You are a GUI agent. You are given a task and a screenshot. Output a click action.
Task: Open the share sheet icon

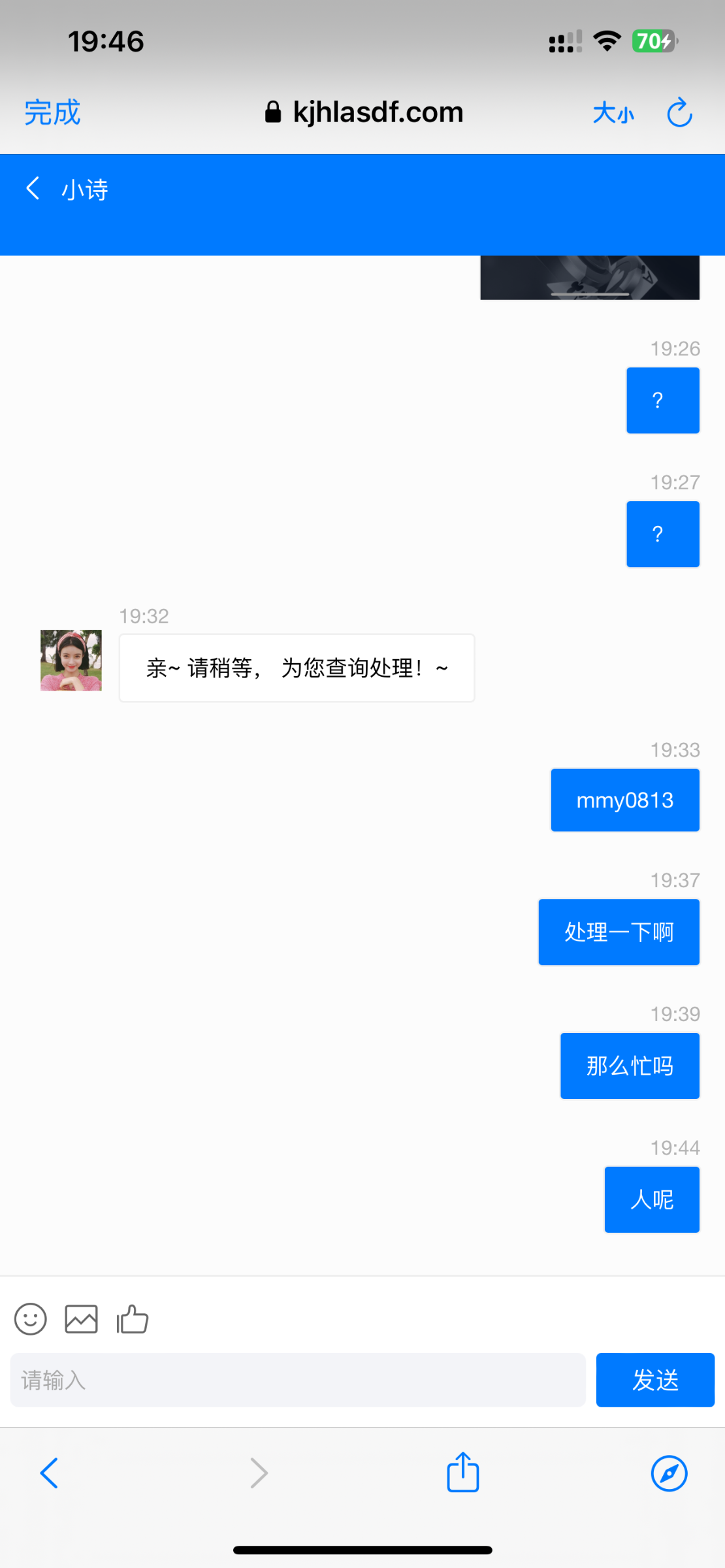coord(462,1473)
